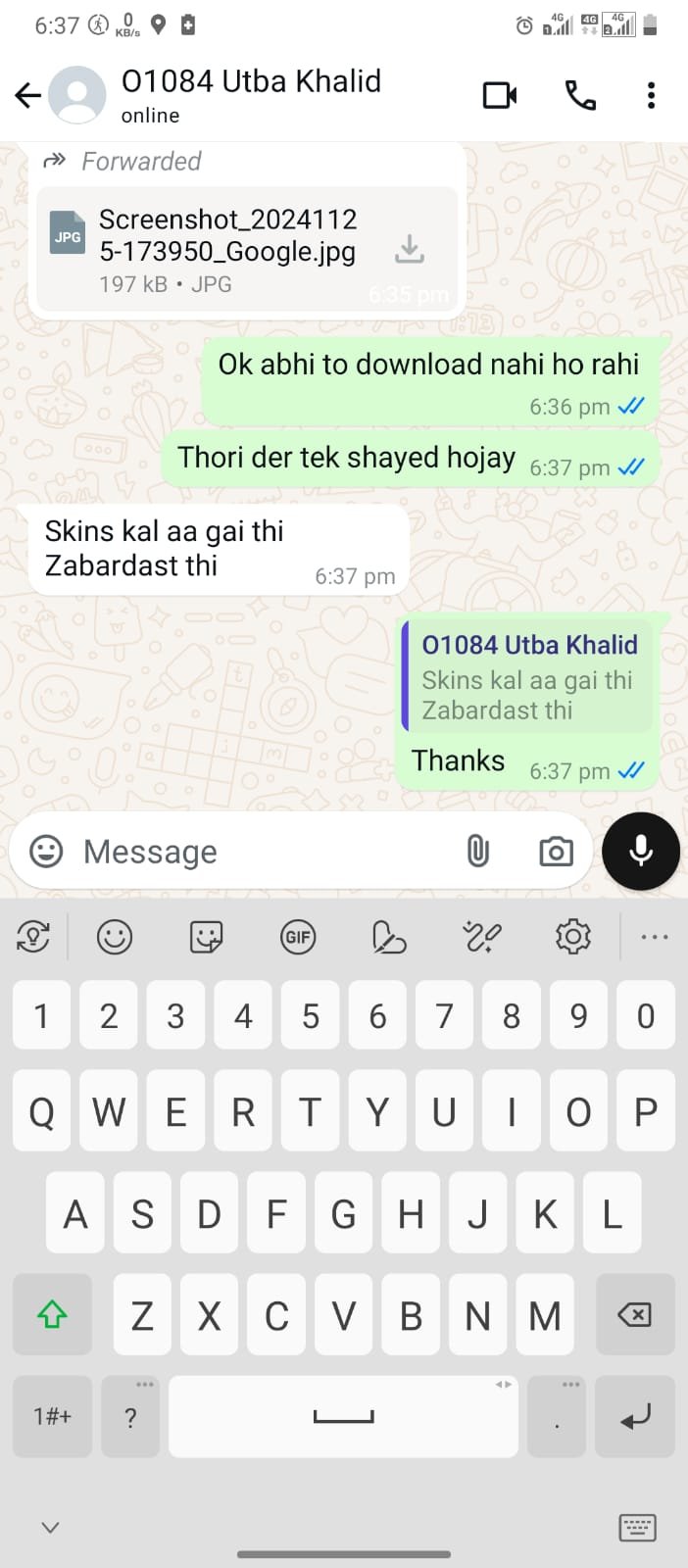
Task: Jump to the quoted message in Thanks reply
Action: pos(527,677)
